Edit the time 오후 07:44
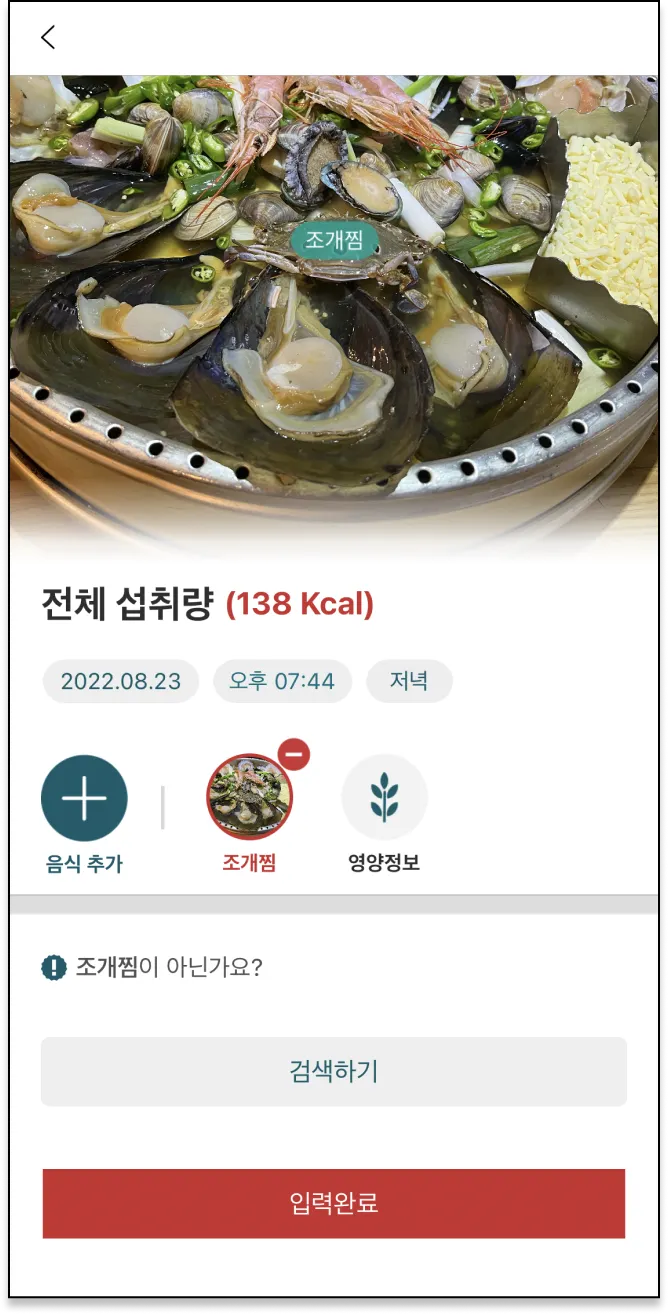 tap(282, 682)
